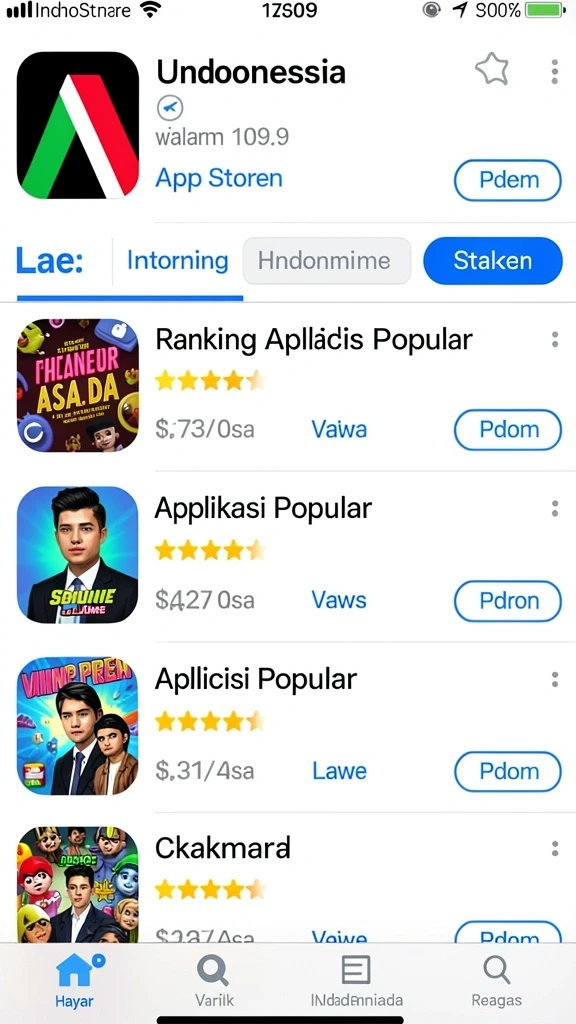Go to the Hayar home tab
Viewport: 576px width, 1024px height.
(74, 980)
